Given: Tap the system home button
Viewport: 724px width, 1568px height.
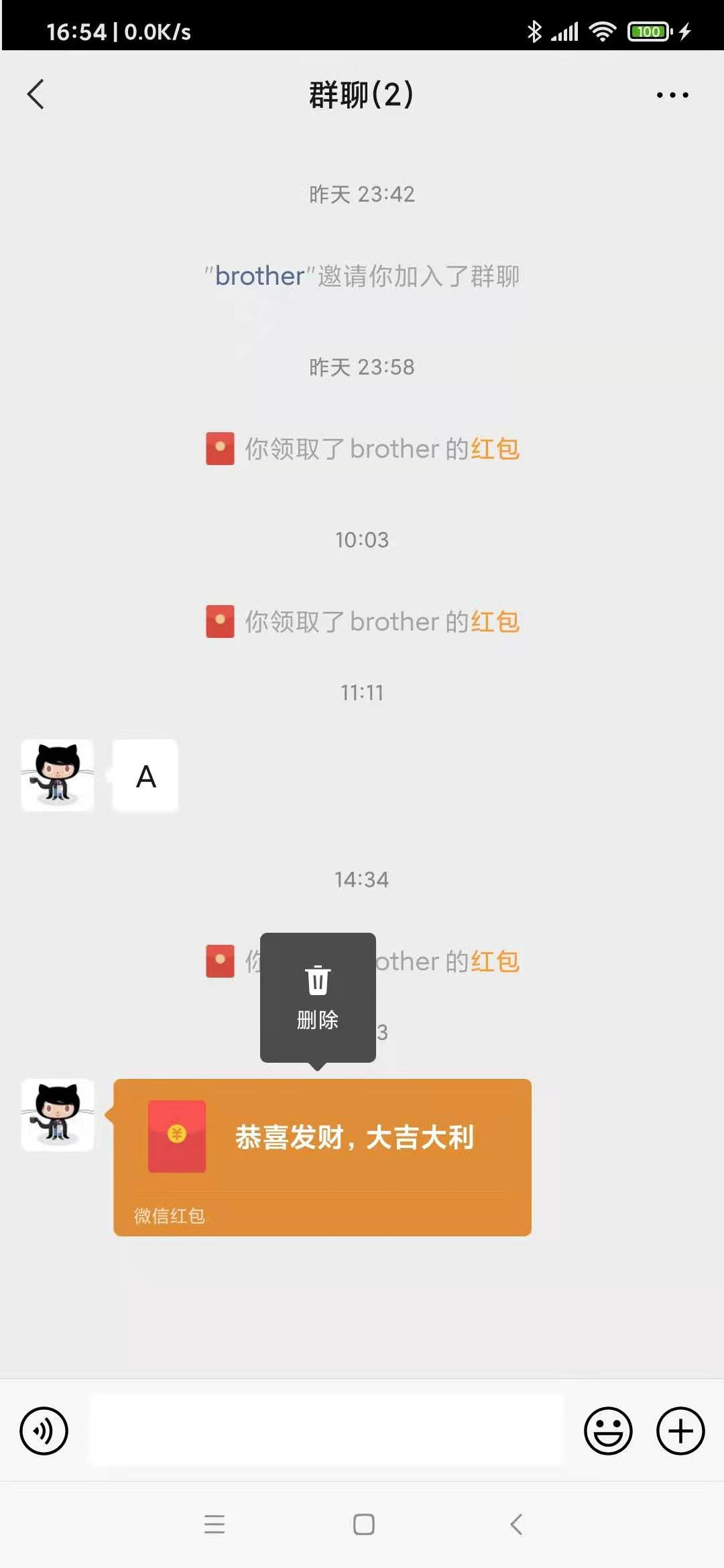Looking at the screenshot, I should coord(363,1524).
